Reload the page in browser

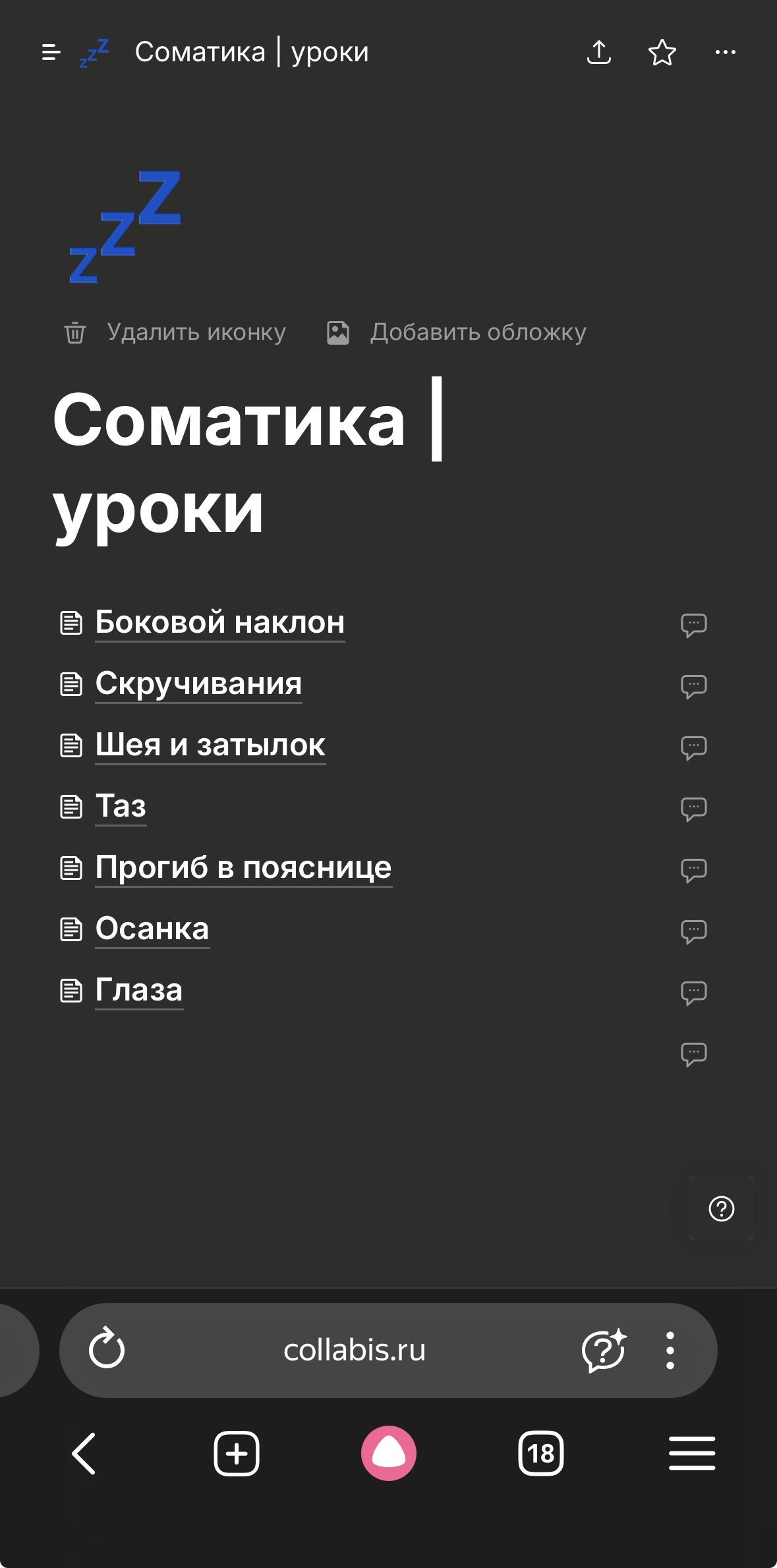[107, 1350]
